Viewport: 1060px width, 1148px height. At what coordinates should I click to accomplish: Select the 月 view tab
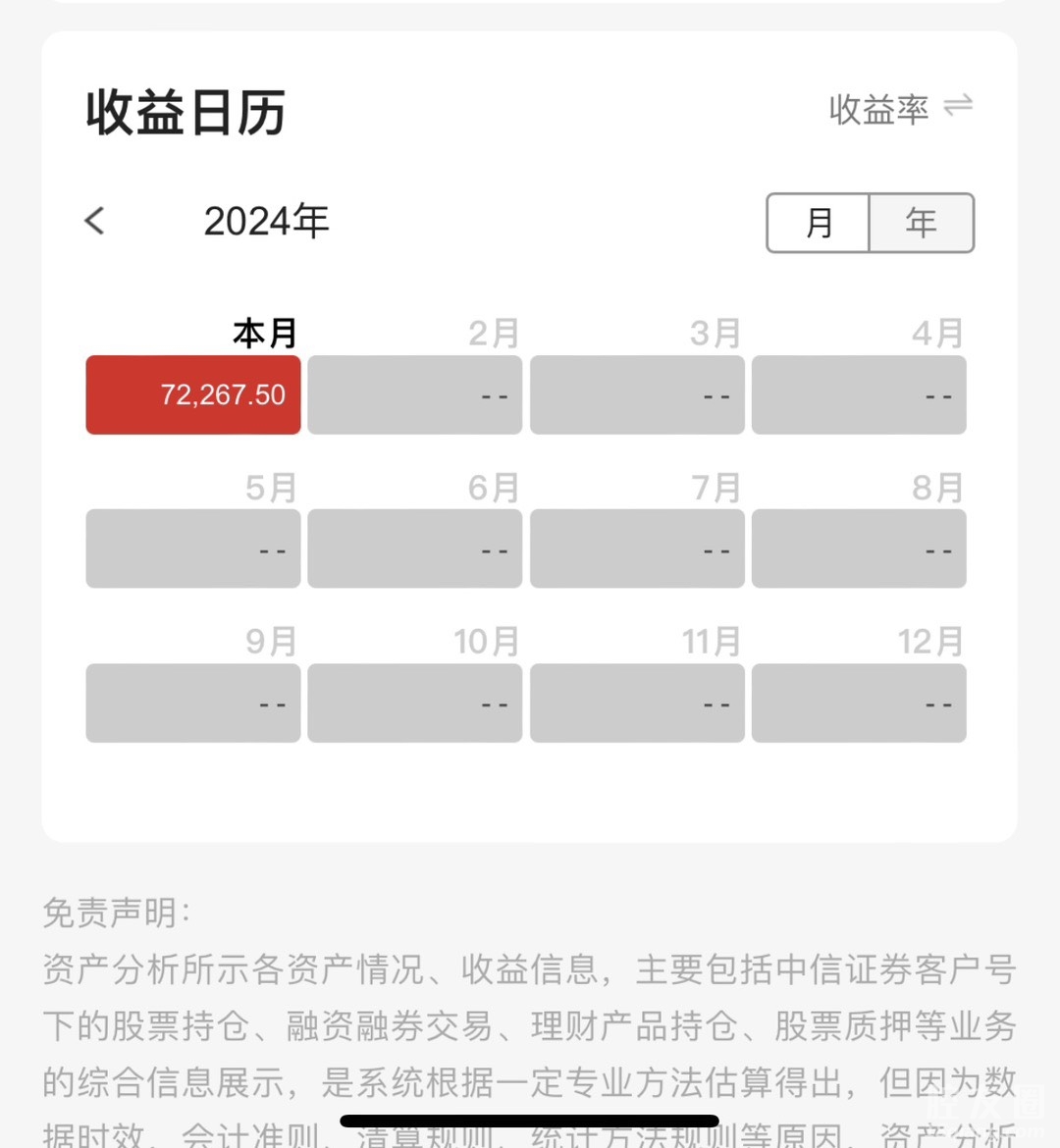click(x=819, y=223)
